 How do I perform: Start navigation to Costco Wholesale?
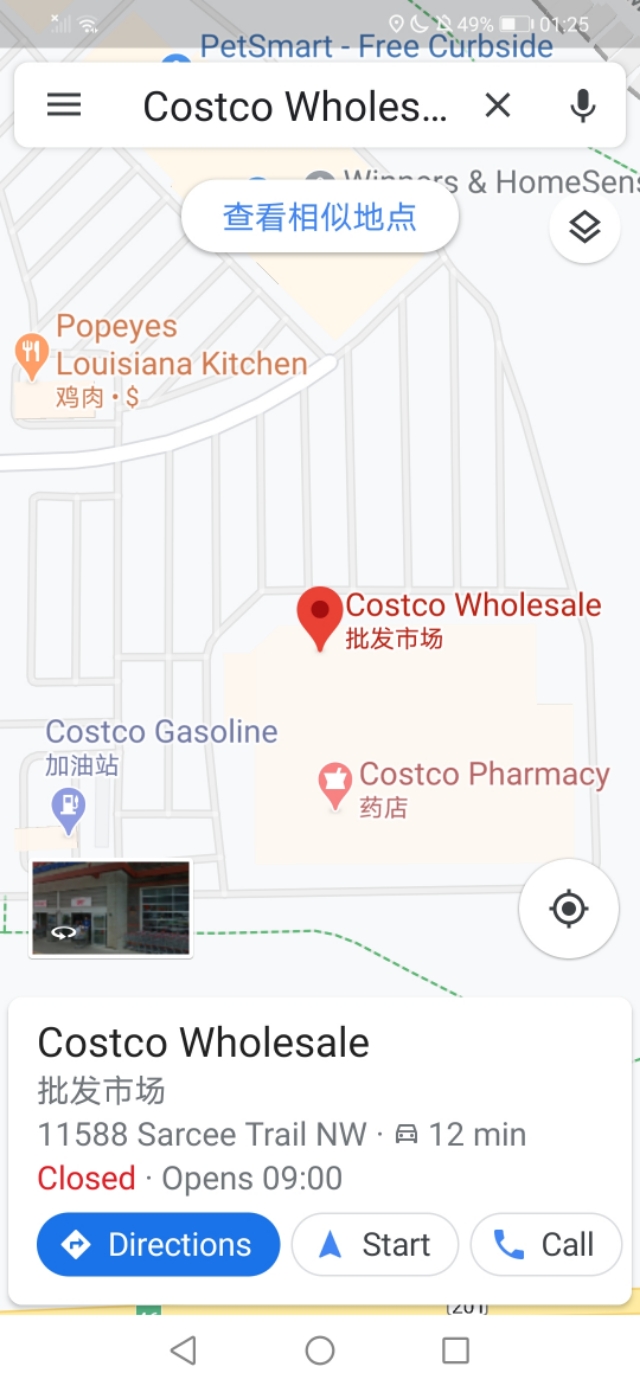374,1244
